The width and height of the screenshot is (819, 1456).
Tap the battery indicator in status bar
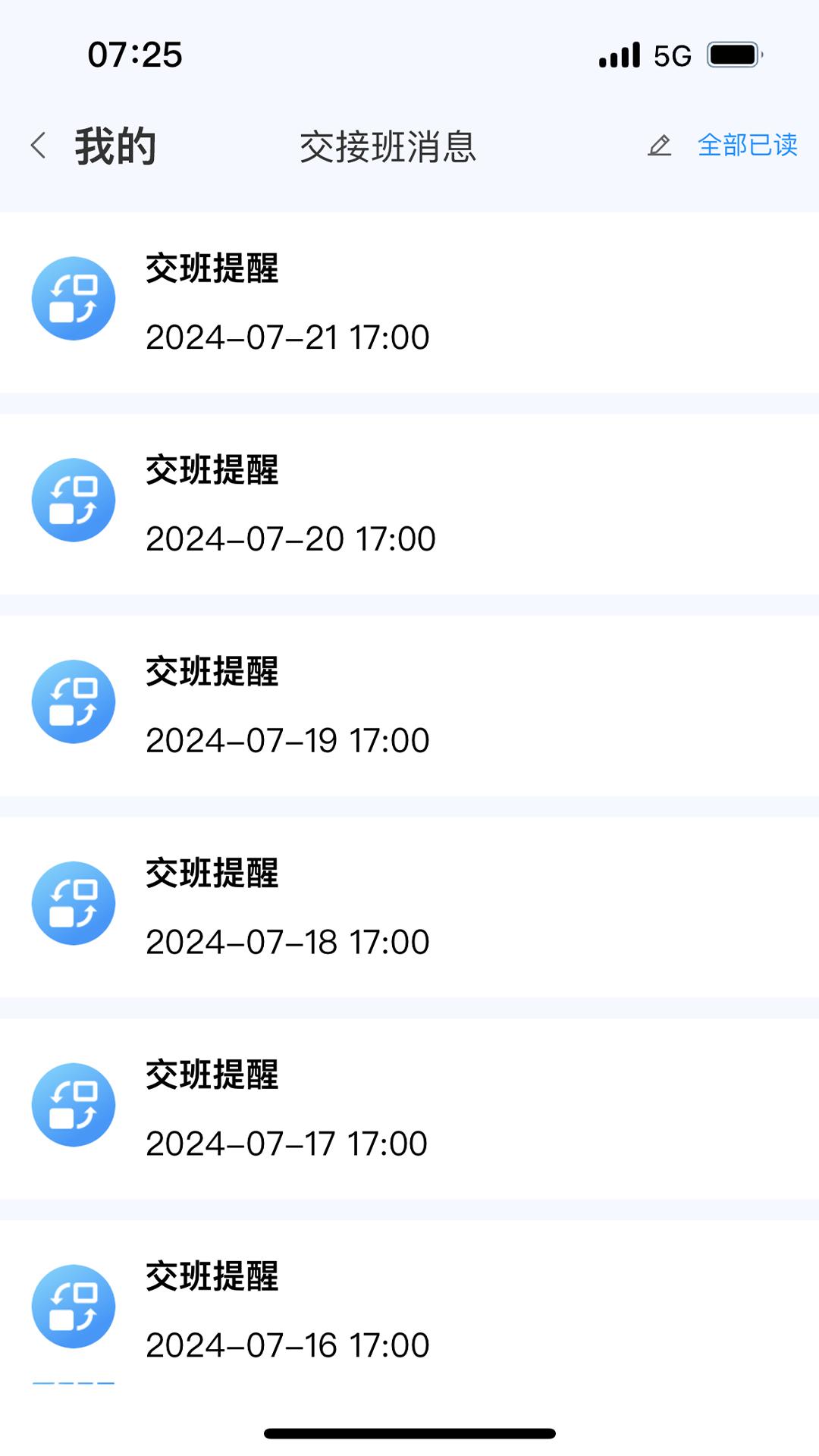click(733, 54)
